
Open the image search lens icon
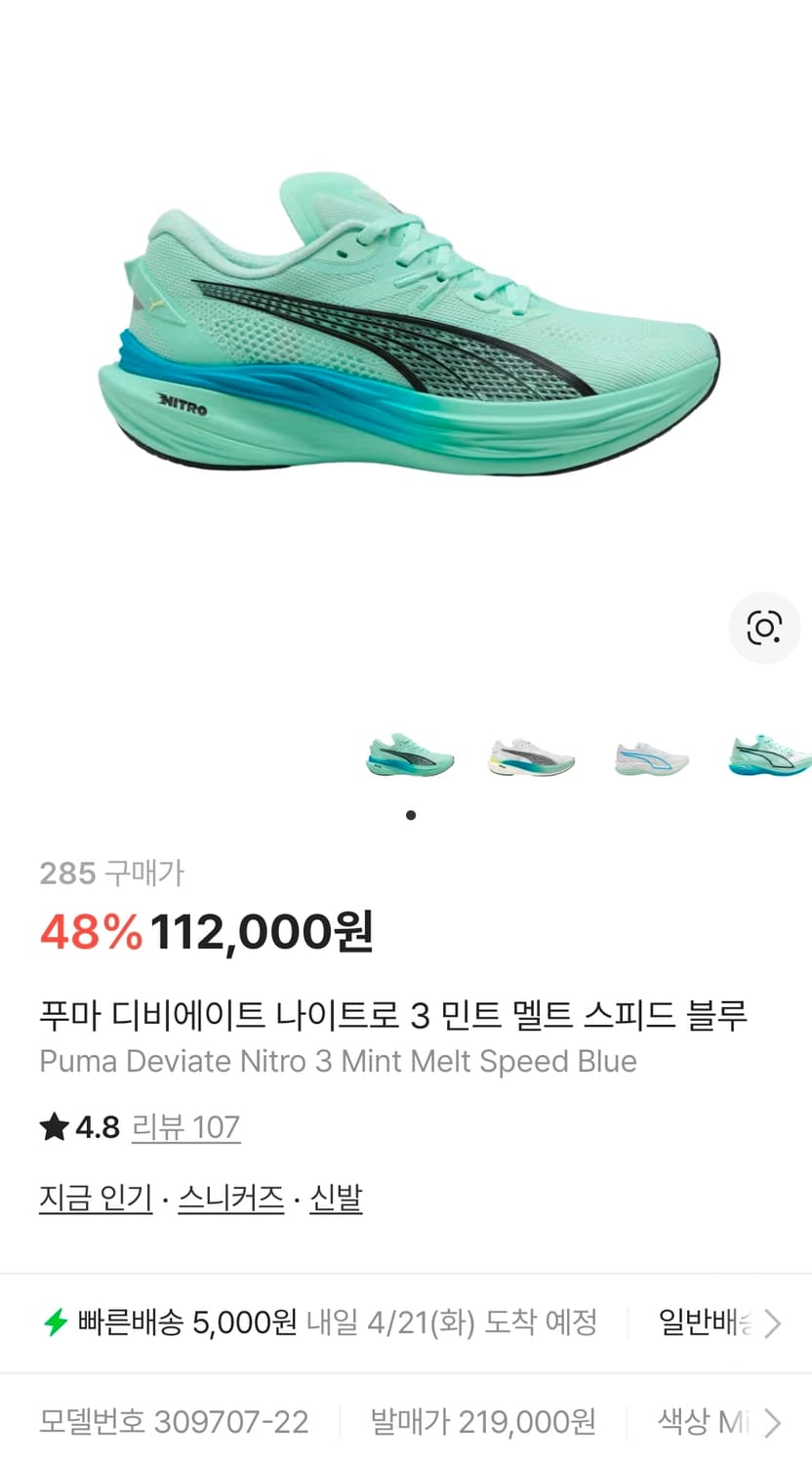(x=765, y=629)
